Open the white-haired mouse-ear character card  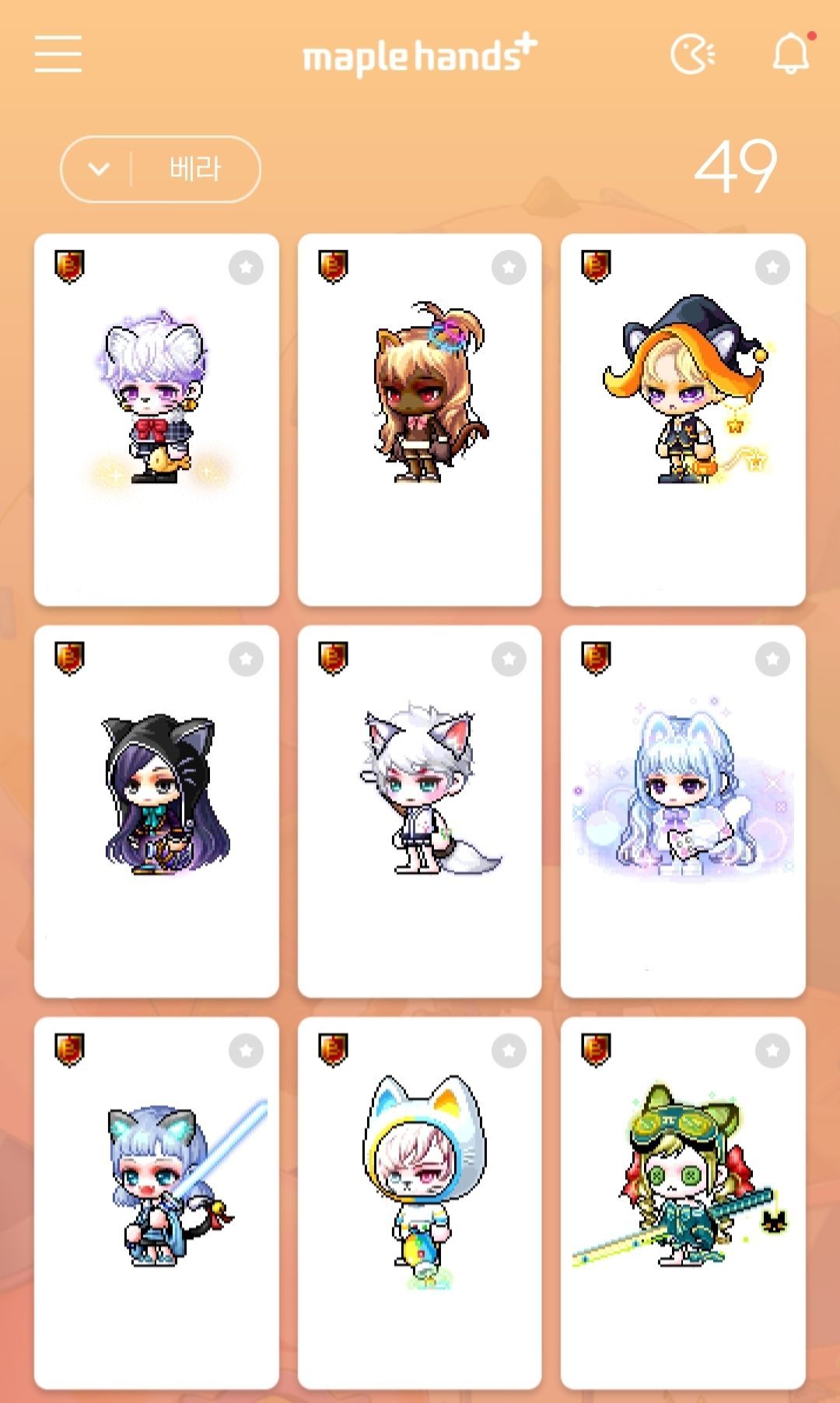(156, 420)
